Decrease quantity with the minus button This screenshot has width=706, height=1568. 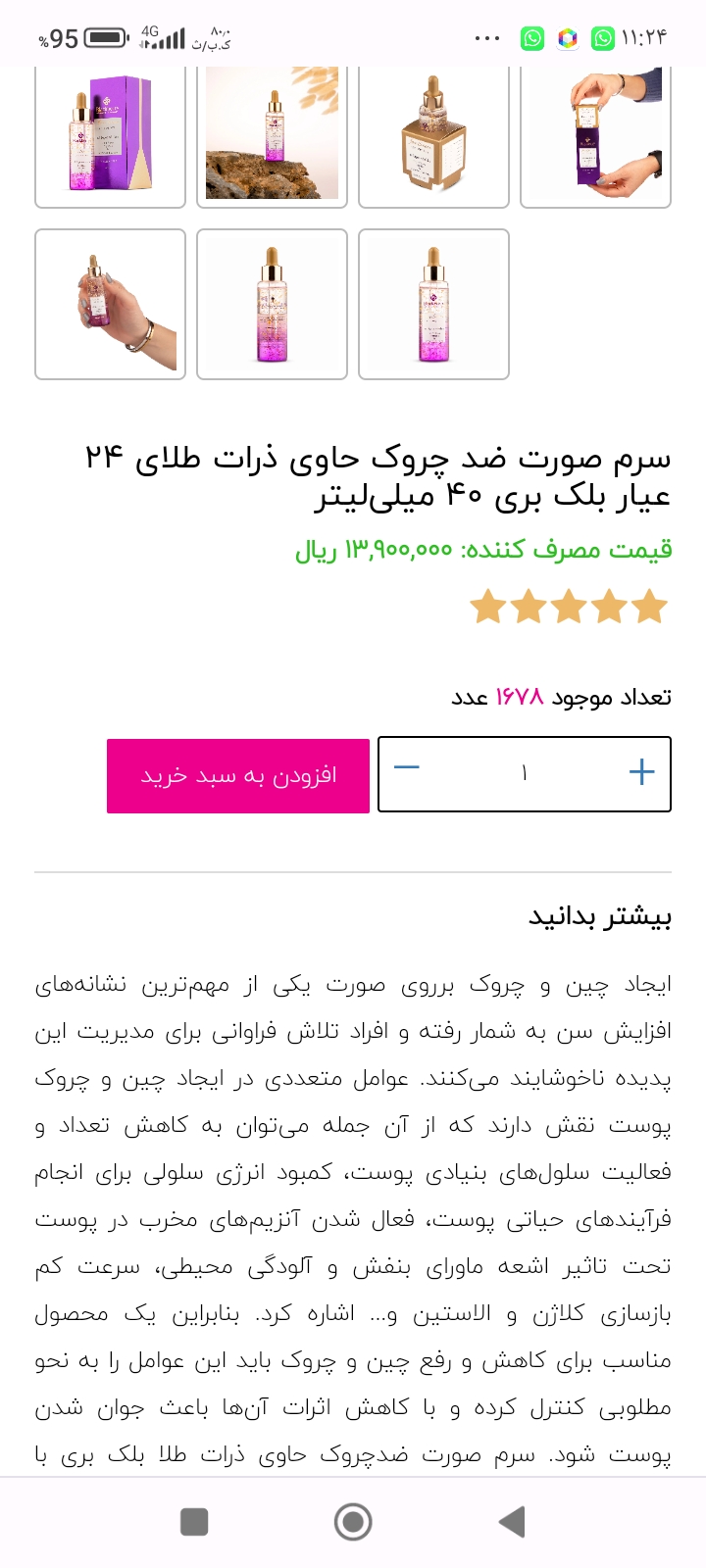click(407, 768)
